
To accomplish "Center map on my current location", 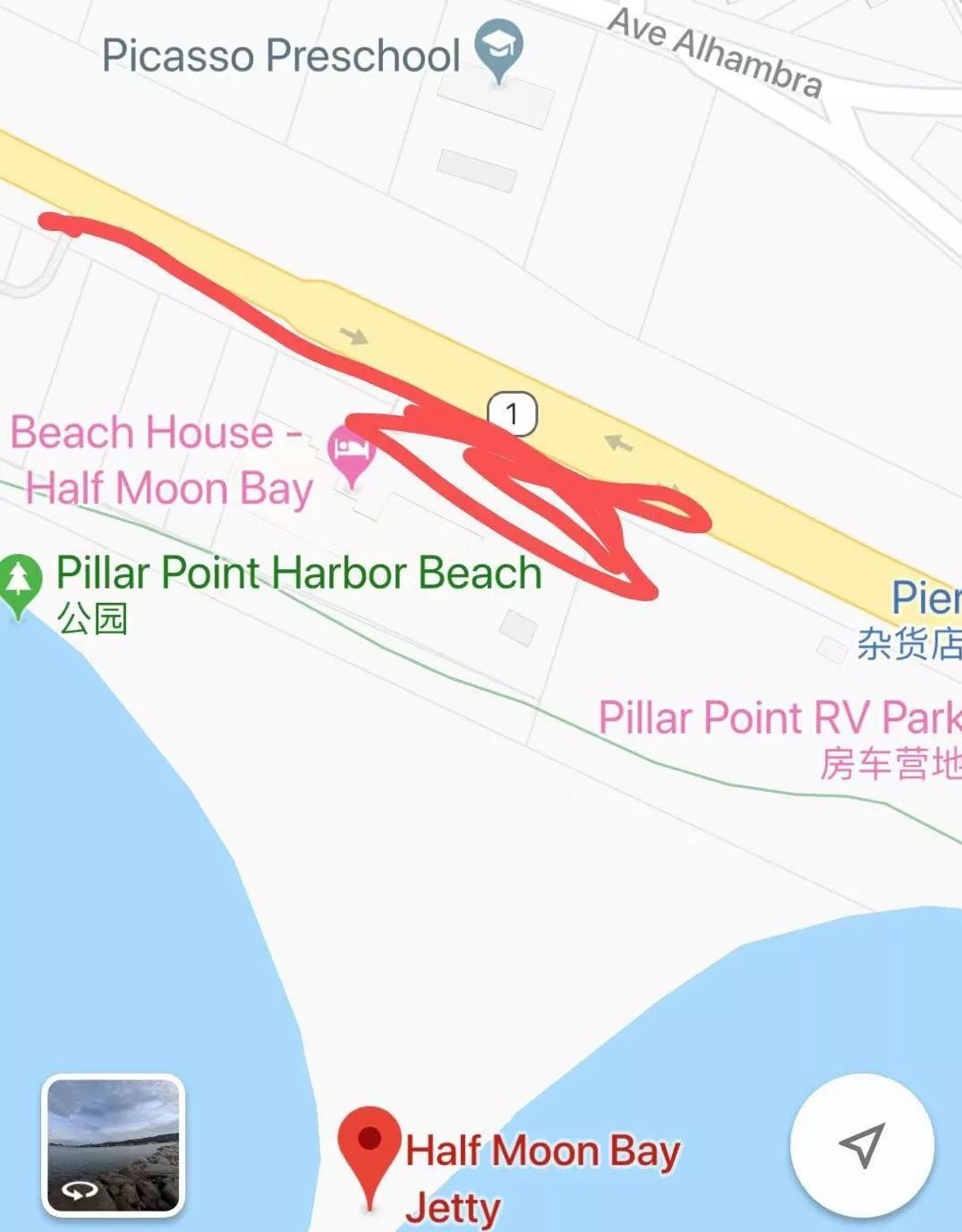I will 863,1145.
